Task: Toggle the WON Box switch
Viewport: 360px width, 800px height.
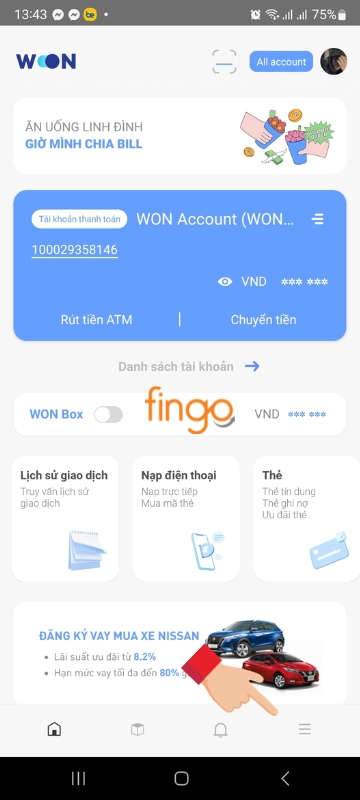Action: click(109, 414)
